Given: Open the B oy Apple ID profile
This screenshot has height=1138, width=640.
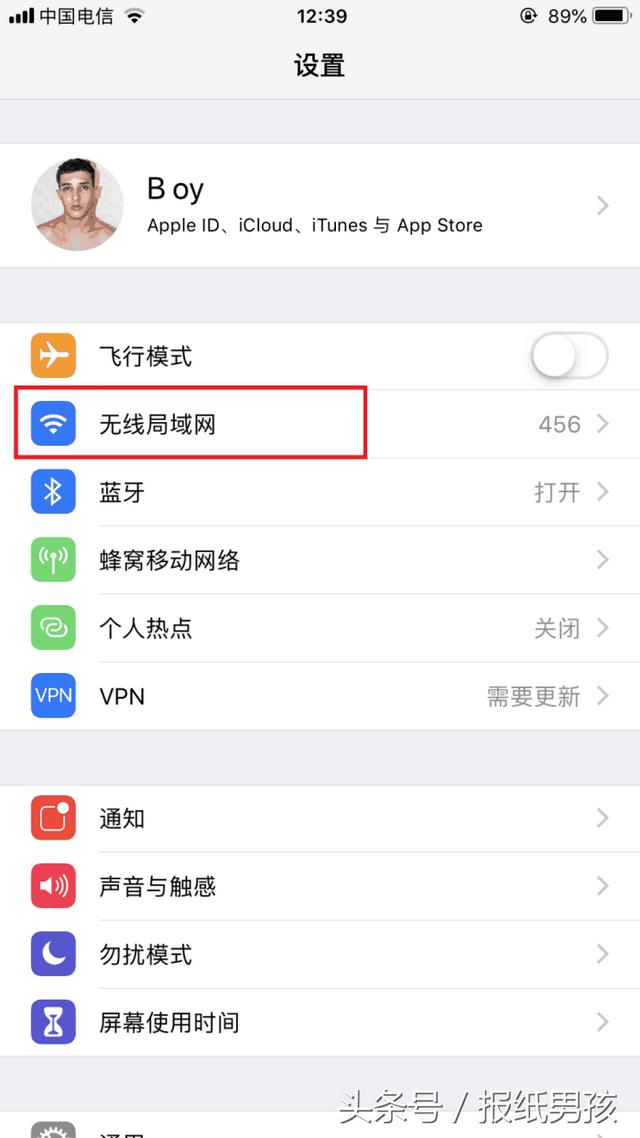Looking at the screenshot, I should (x=320, y=205).
